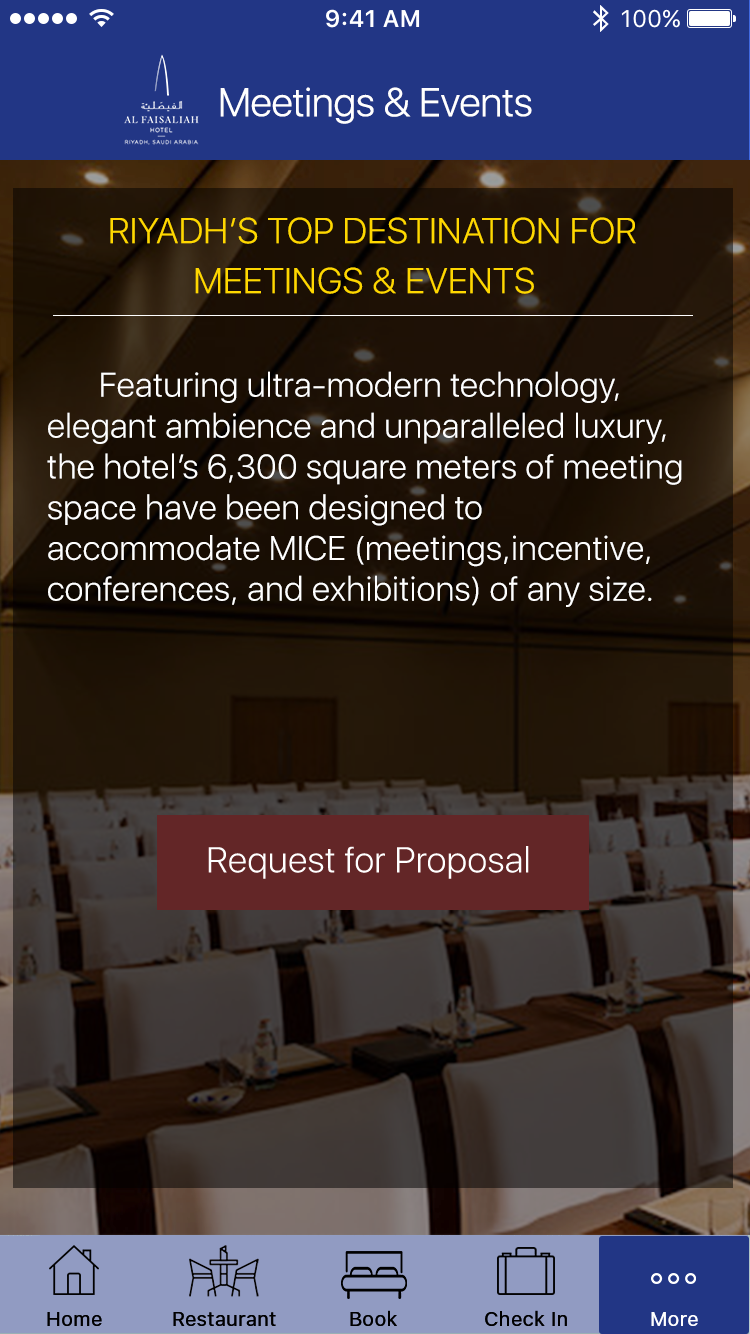The height and width of the screenshot is (1334, 750).
Task: Select the Check In tab
Action: (x=525, y=1285)
